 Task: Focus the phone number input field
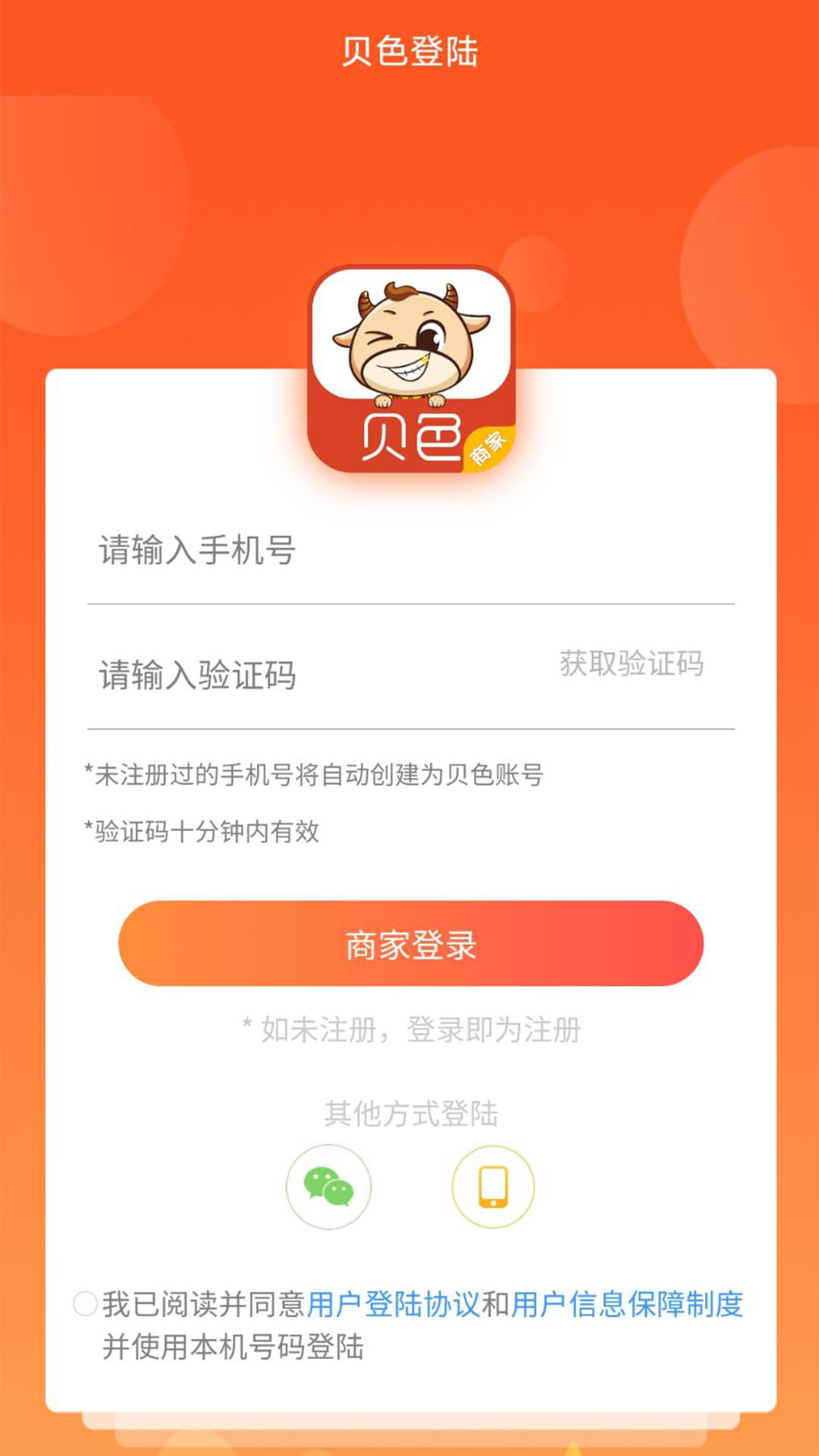point(409,550)
